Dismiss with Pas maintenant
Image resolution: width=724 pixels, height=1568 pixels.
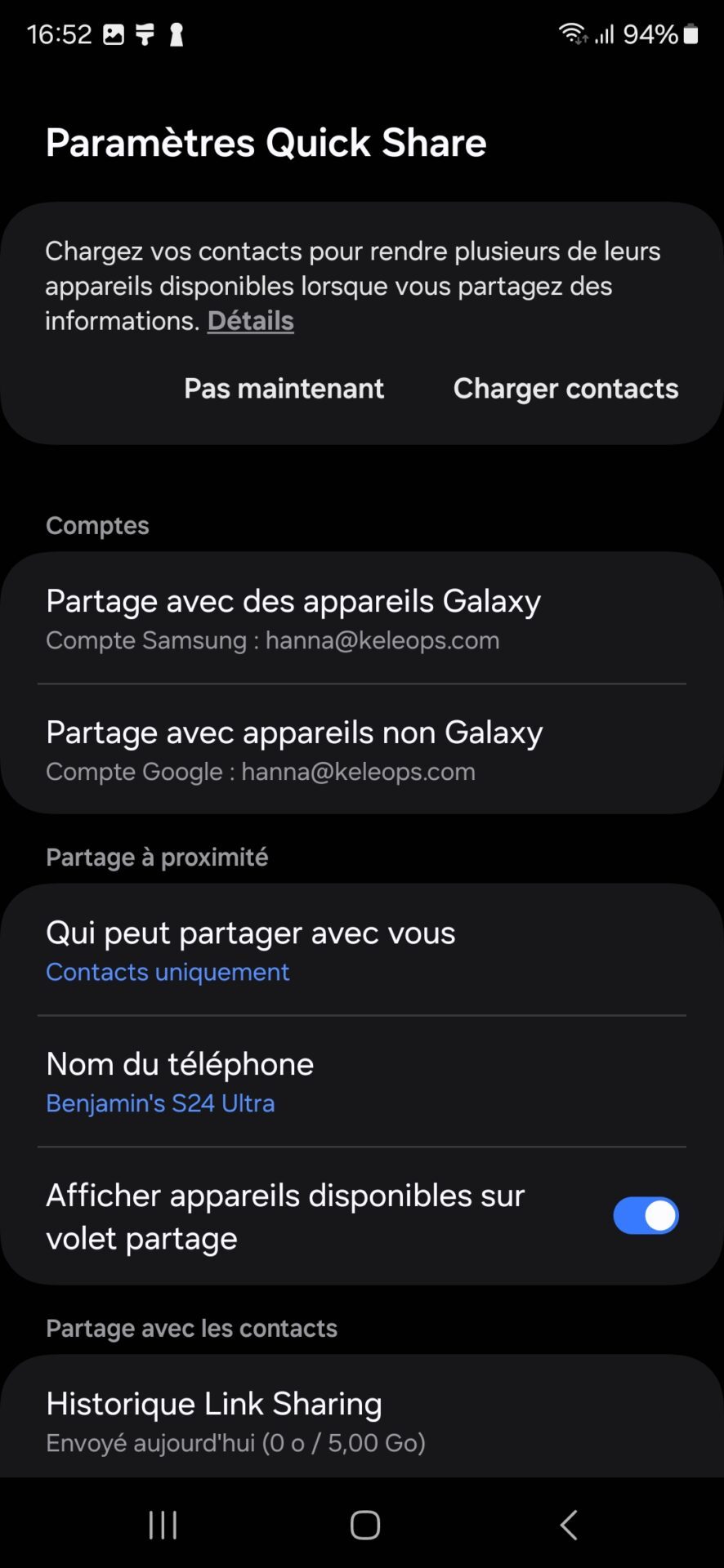284,389
